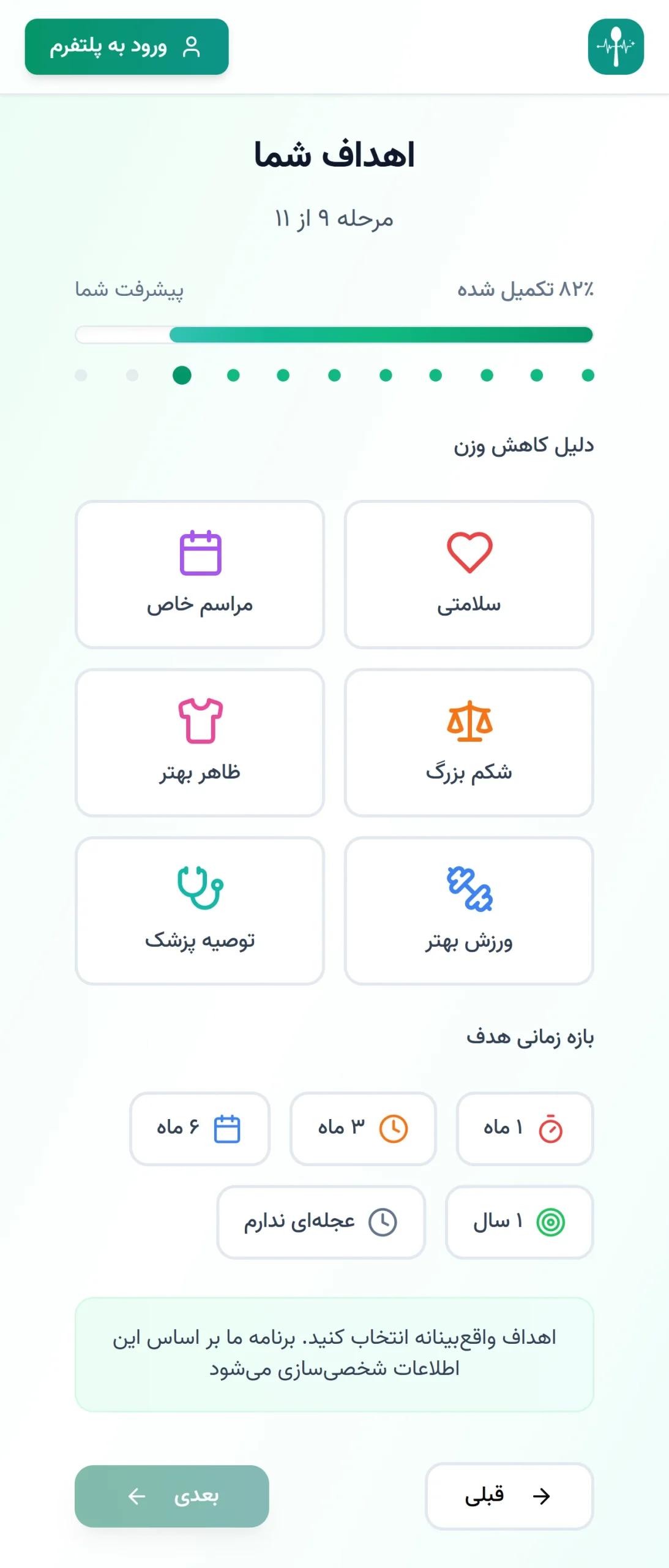Screen dimensions: 669x1568
Task: Open the app logo home icon
Action: click(615, 47)
